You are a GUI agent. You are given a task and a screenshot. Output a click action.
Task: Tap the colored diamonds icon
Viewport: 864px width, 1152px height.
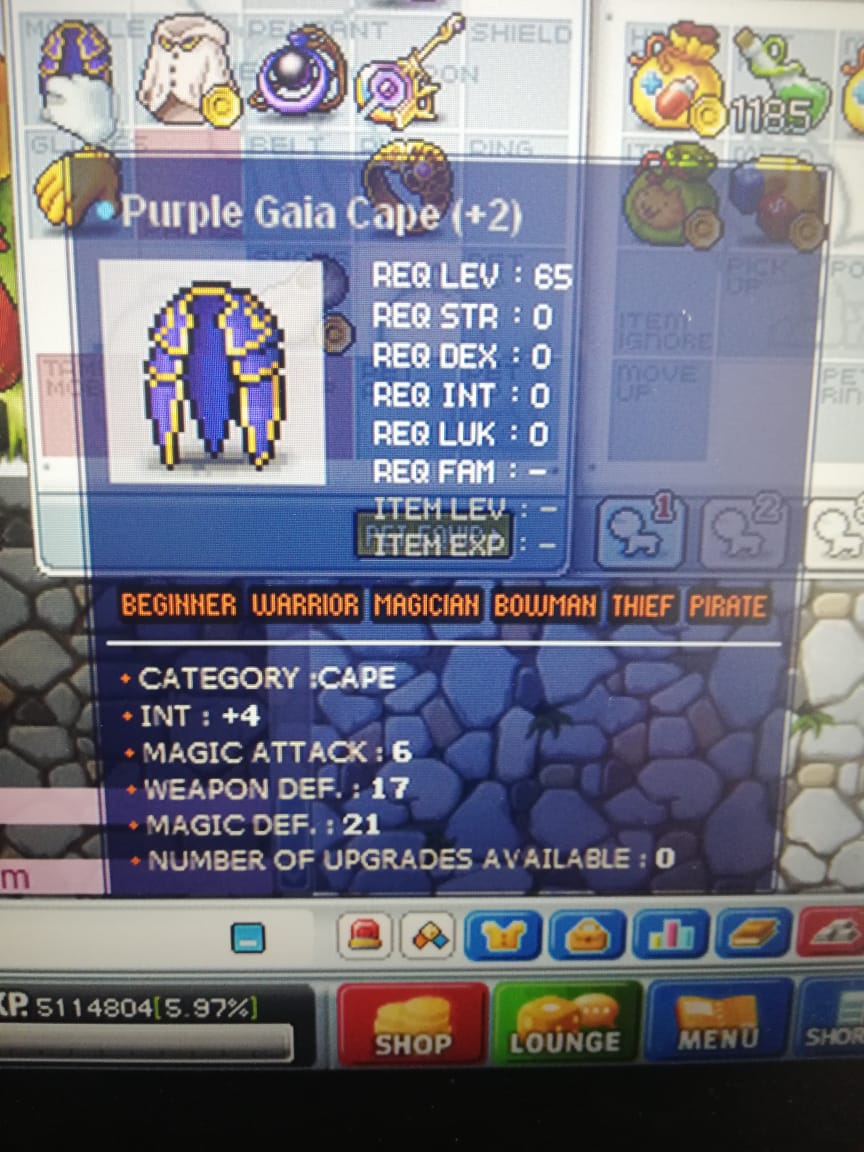(x=430, y=936)
